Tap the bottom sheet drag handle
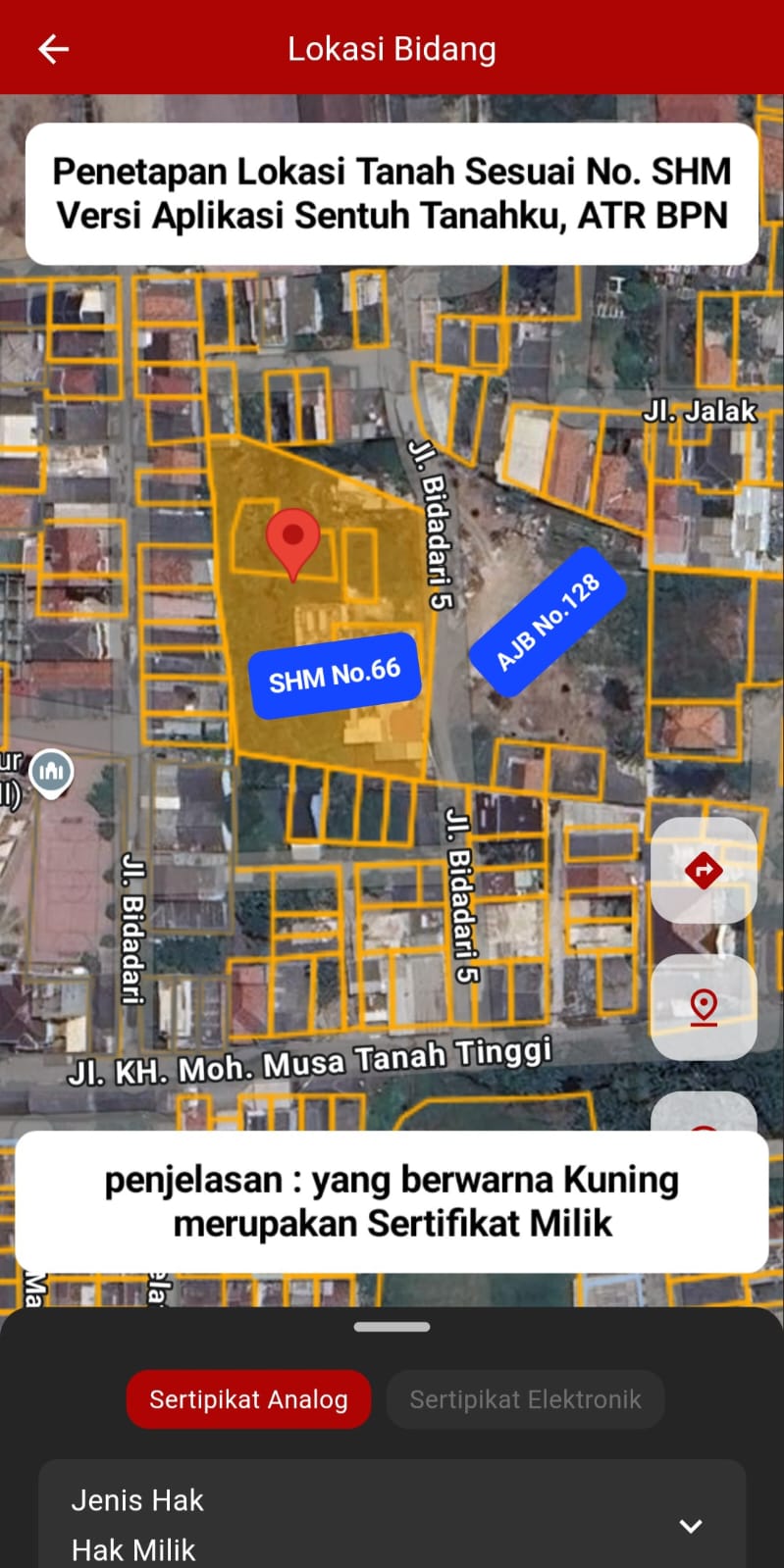This screenshot has height=1568, width=784. point(392,1327)
